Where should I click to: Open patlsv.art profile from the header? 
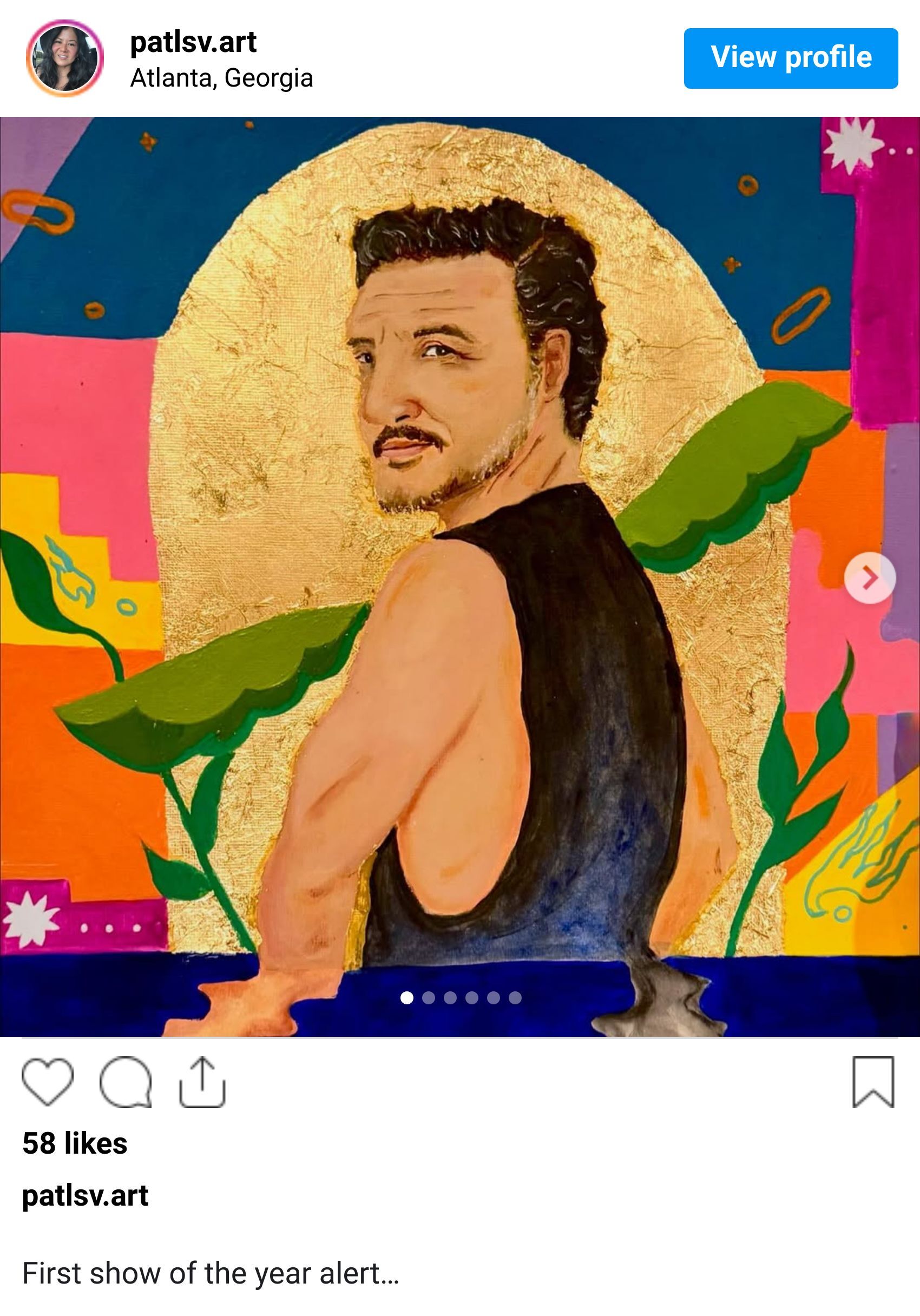click(x=193, y=41)
